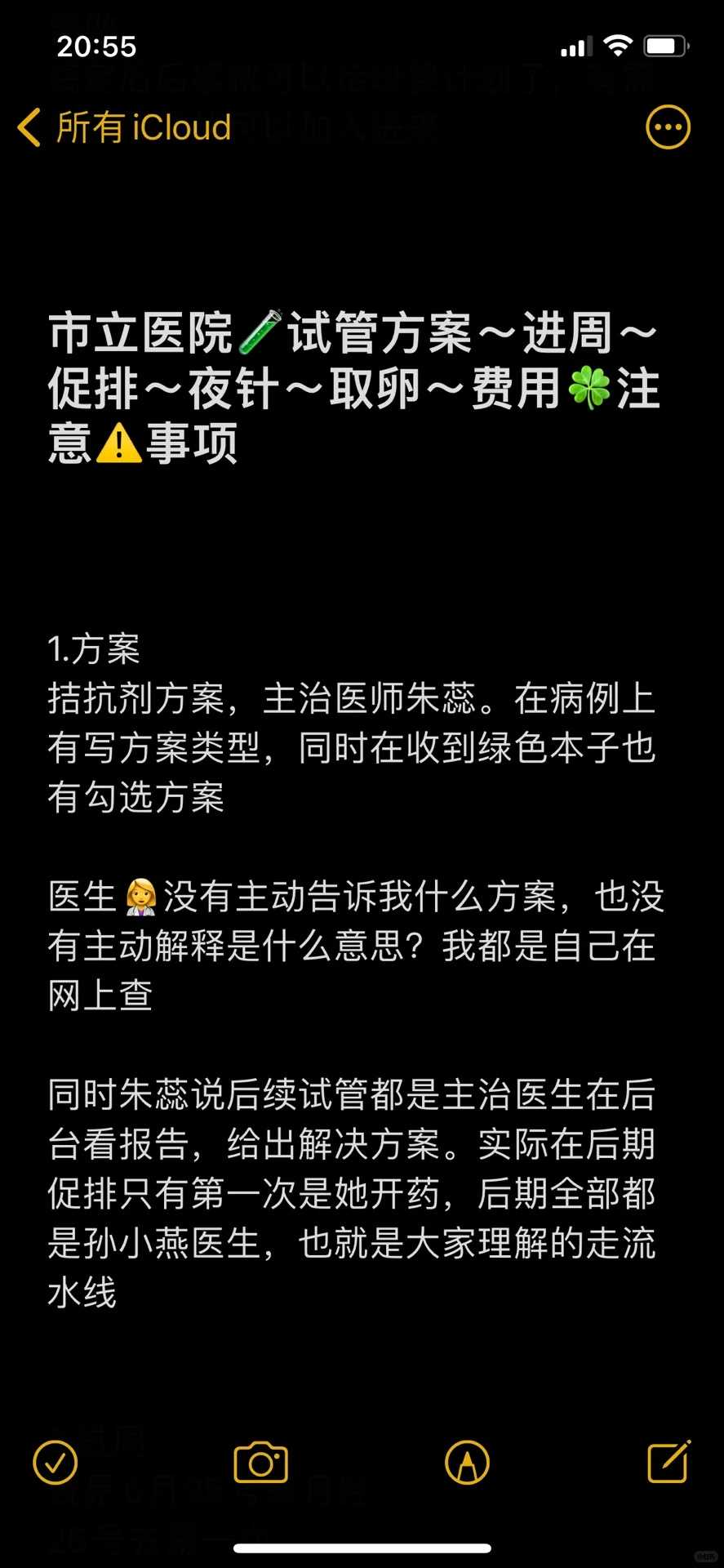This screenshot has width=724, height=1568.
Task: Select the checklist icon in bottom toolbar
Action: (55, 1463)
